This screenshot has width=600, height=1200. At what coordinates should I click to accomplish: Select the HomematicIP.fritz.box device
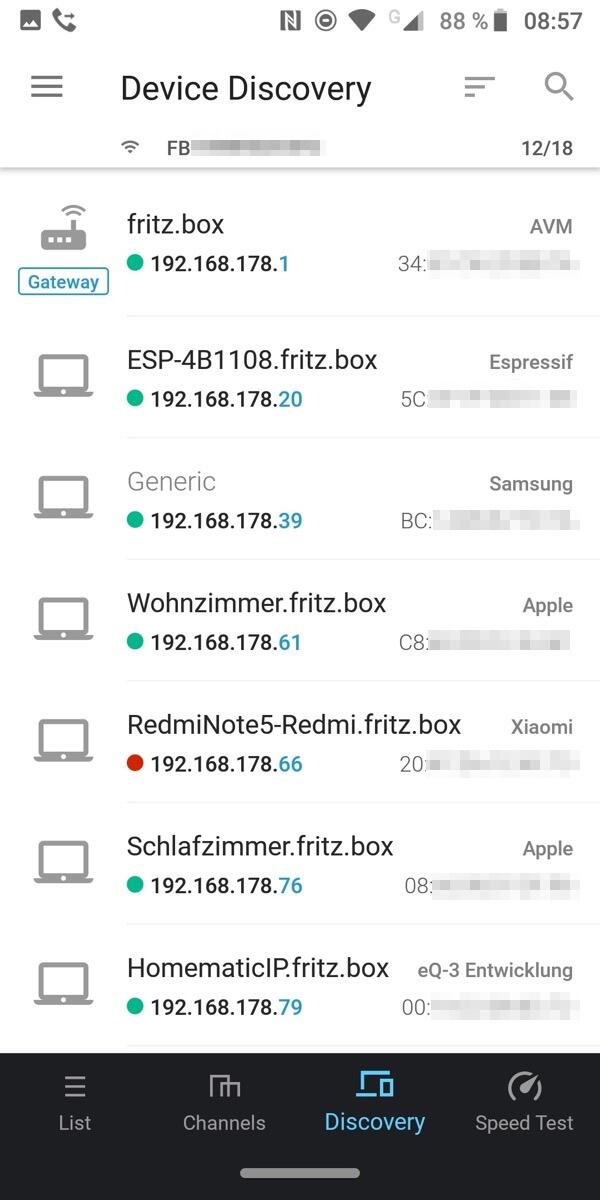point(300,987)
